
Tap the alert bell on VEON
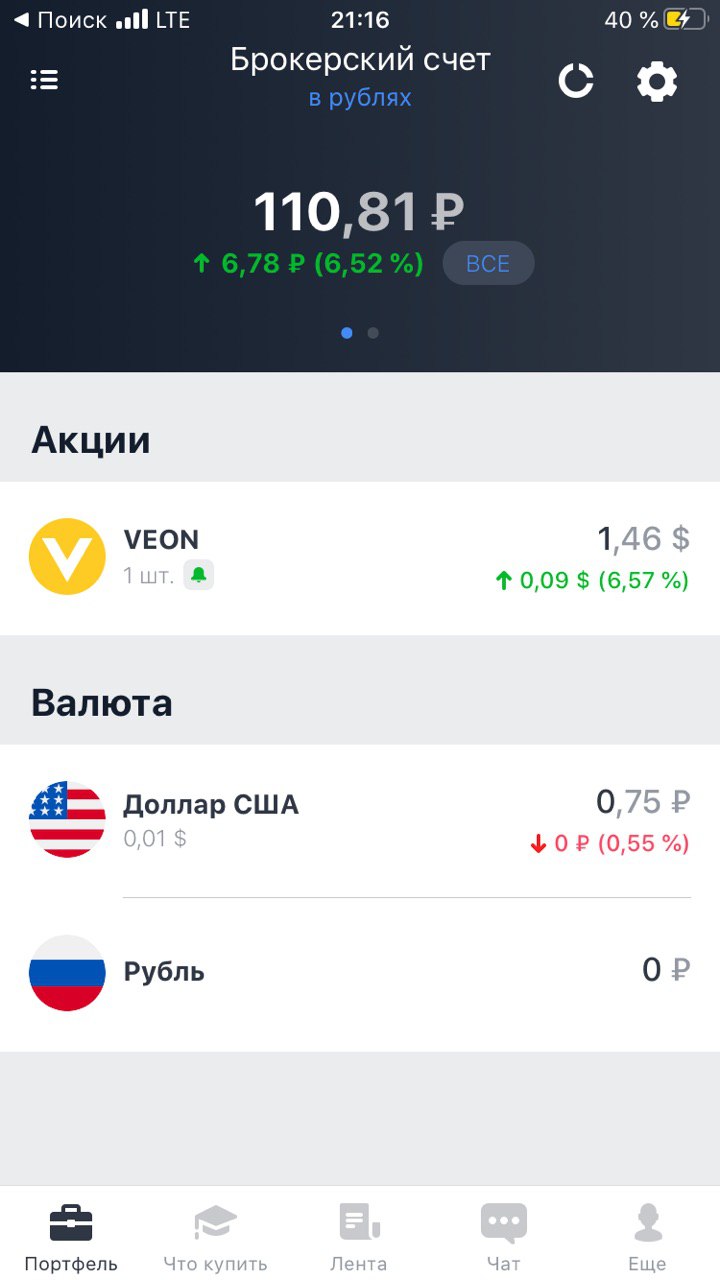click(198, 575)
